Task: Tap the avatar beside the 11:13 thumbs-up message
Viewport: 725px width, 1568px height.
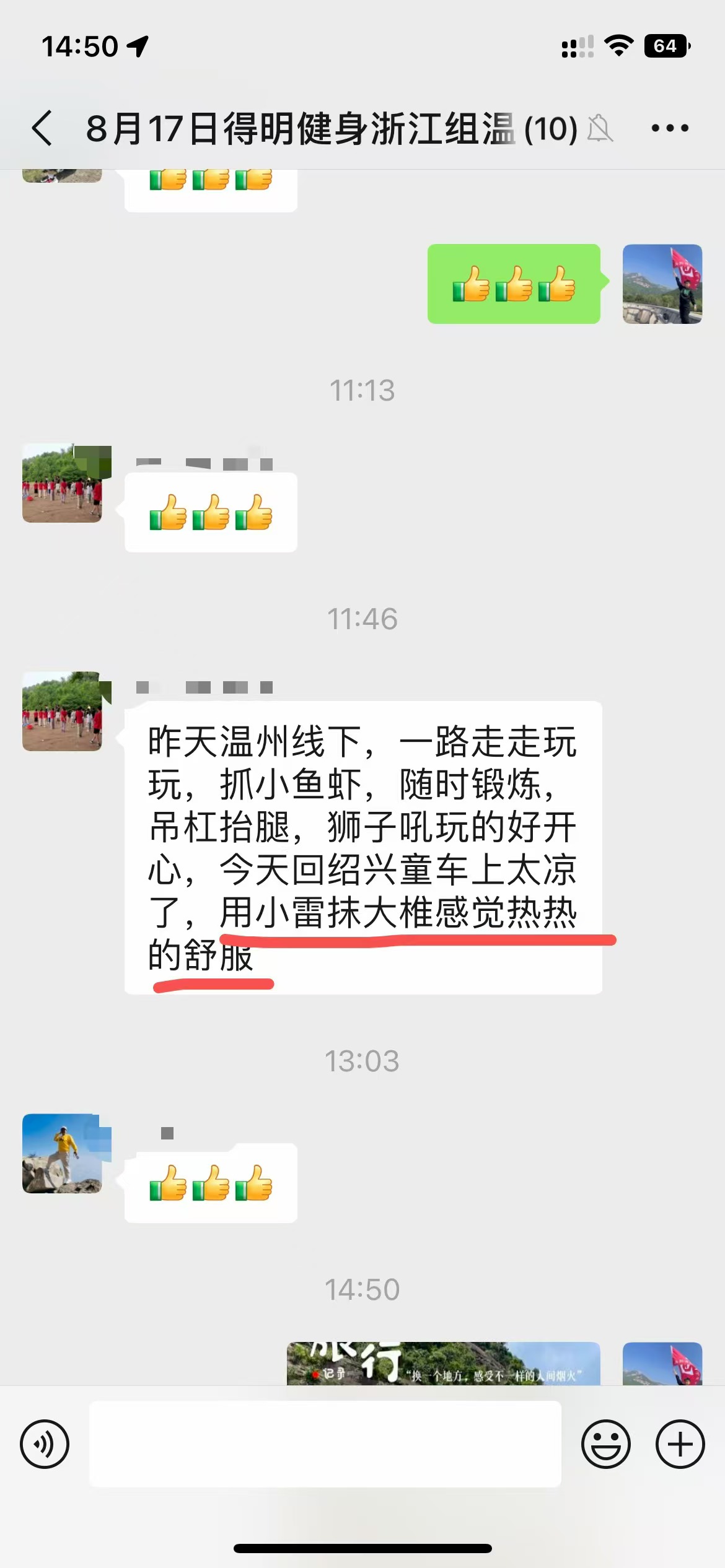Action: pyautogui.click(x=62, y=483)
